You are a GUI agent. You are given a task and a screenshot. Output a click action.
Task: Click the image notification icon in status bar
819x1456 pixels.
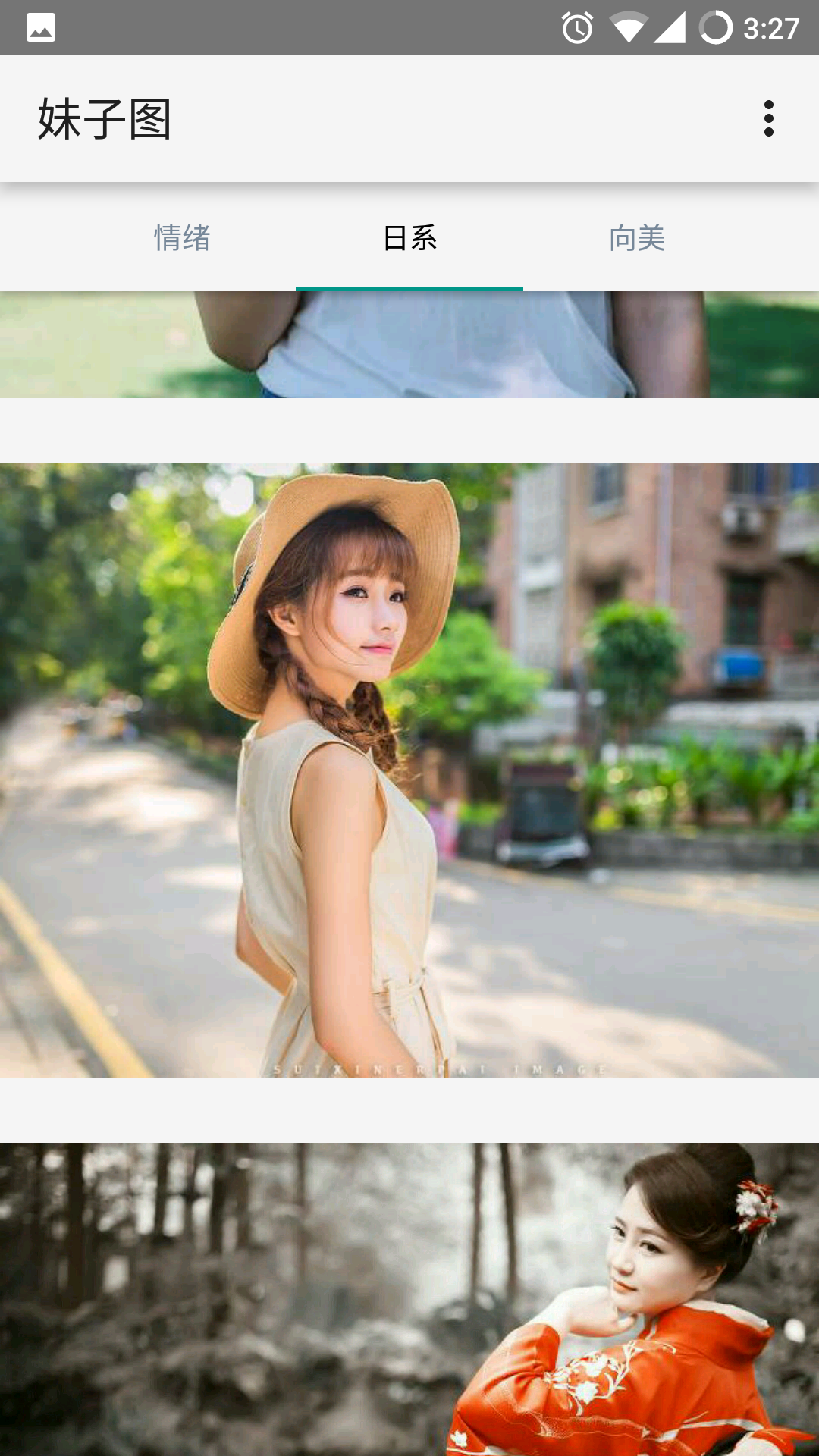point(39,27)
